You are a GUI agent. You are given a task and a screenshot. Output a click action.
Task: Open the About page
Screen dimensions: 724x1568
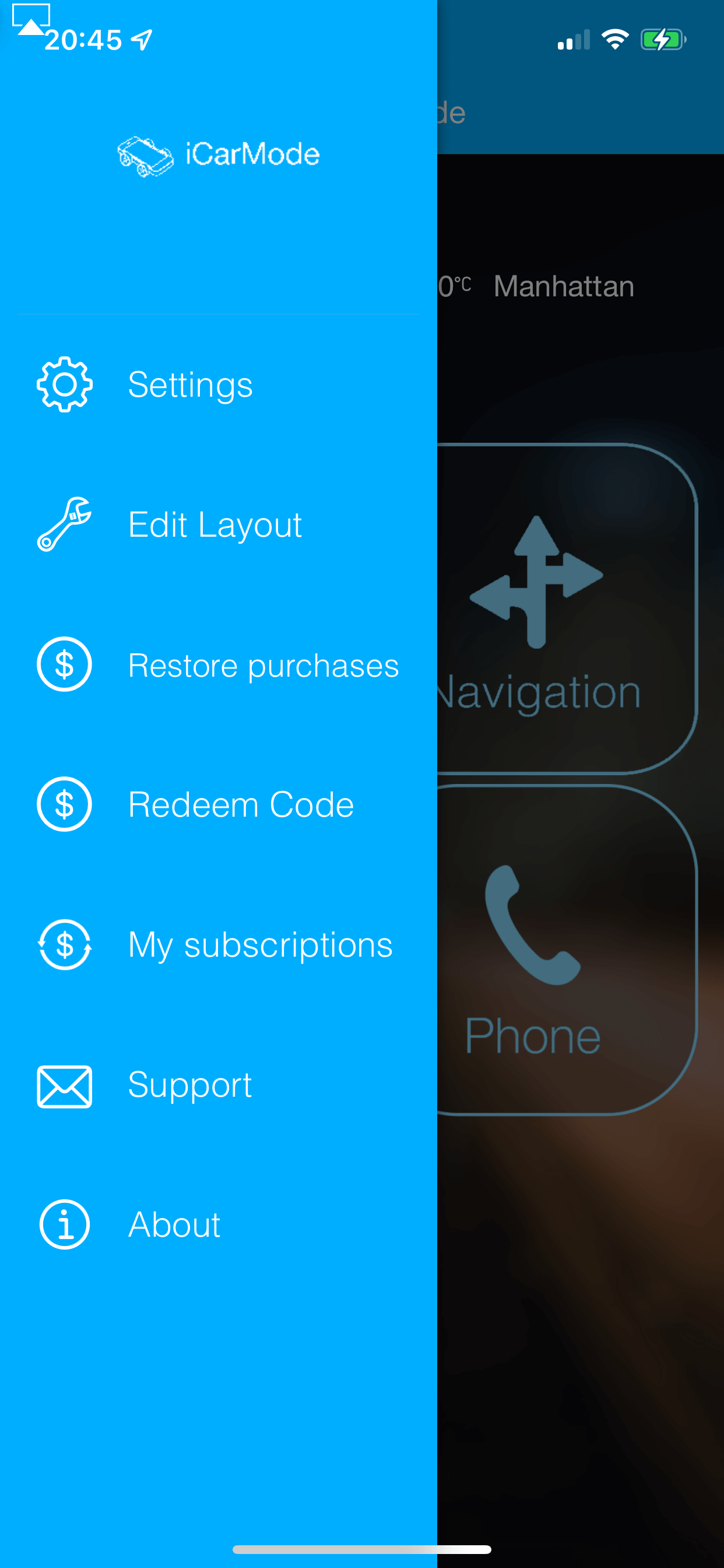click(x=219, y=1224)
